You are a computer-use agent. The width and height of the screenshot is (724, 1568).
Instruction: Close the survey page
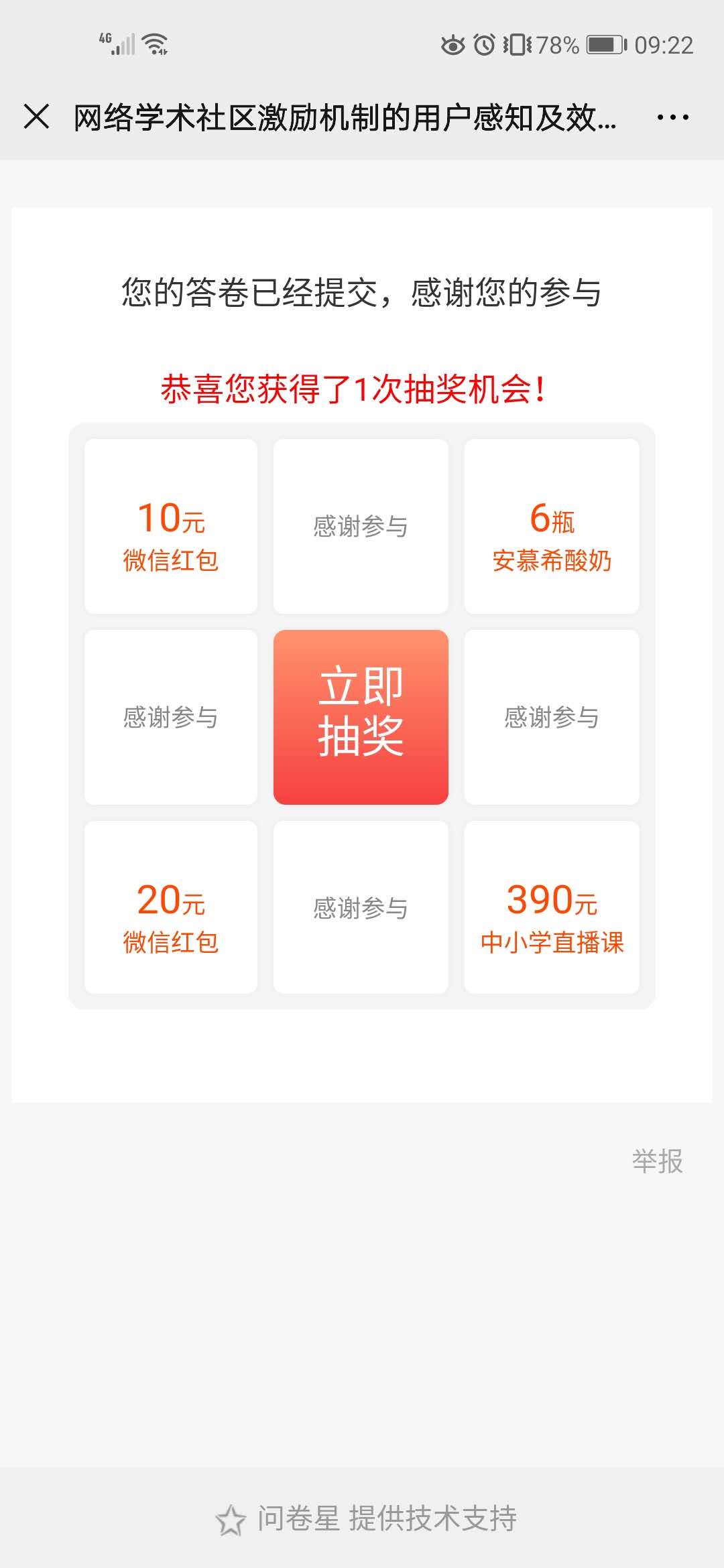pos(37,117)
